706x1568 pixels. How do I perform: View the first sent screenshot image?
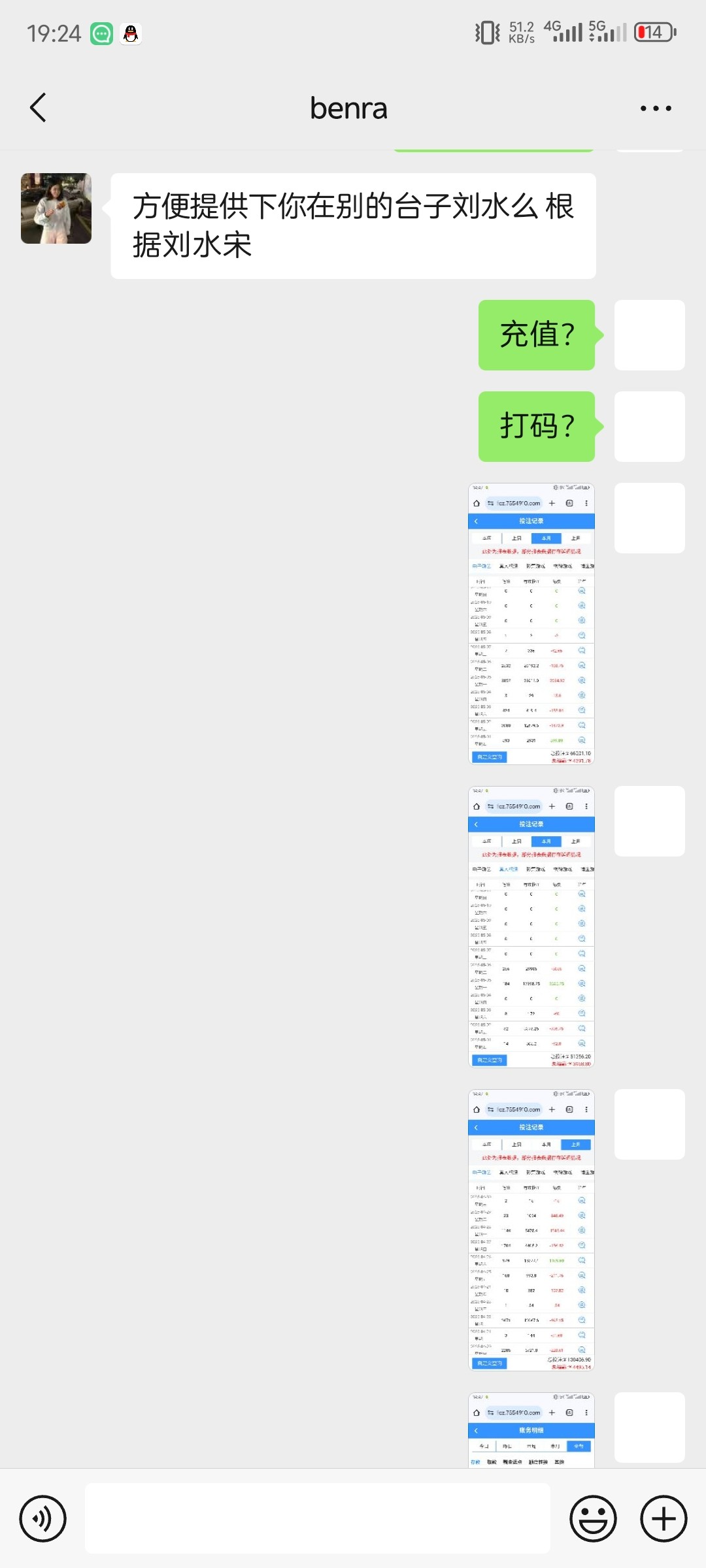click(x=531, y=624)
